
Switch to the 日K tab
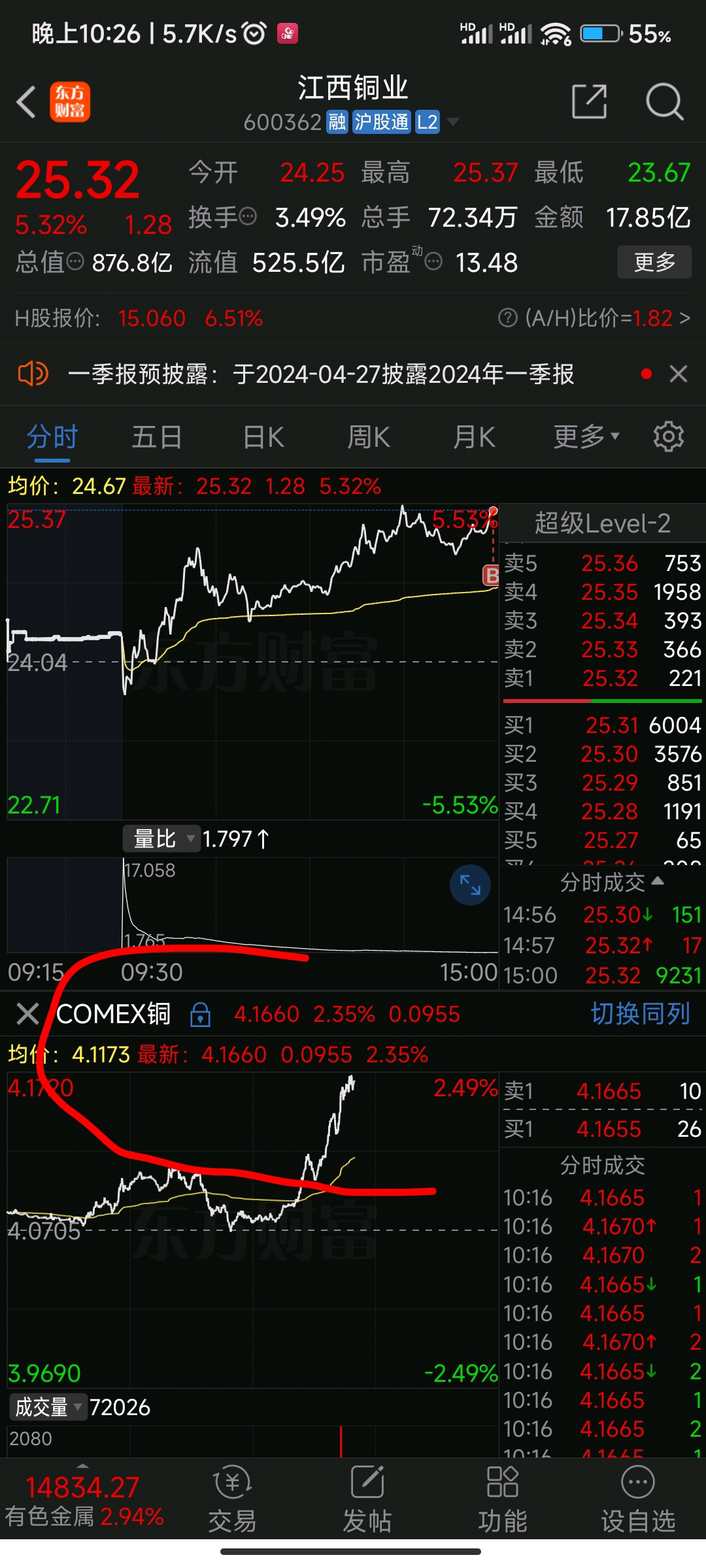[262, 436]
